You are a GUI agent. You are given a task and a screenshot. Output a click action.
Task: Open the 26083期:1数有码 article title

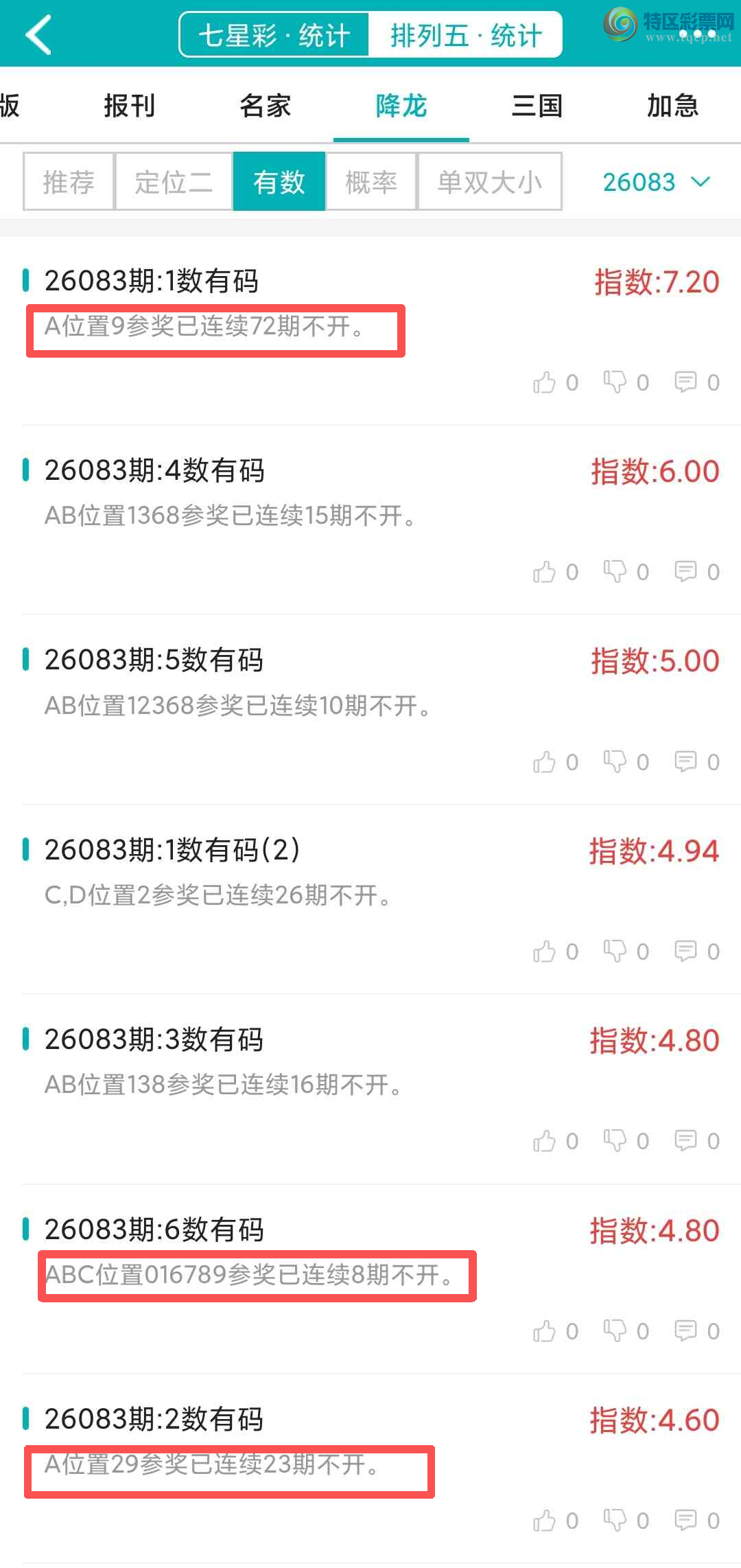pos(150,281)
